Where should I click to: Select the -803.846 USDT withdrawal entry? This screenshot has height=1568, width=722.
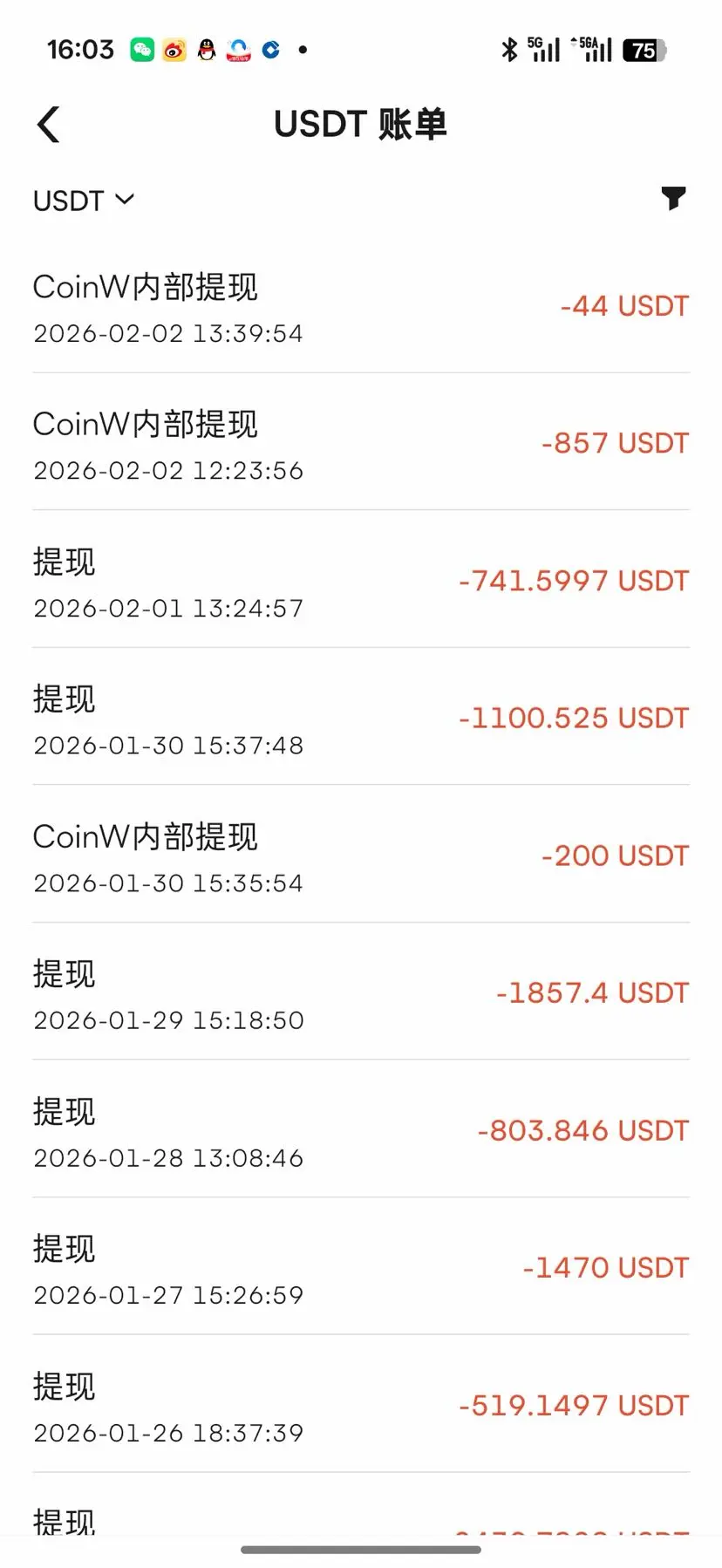click(x=361, y=1132)
